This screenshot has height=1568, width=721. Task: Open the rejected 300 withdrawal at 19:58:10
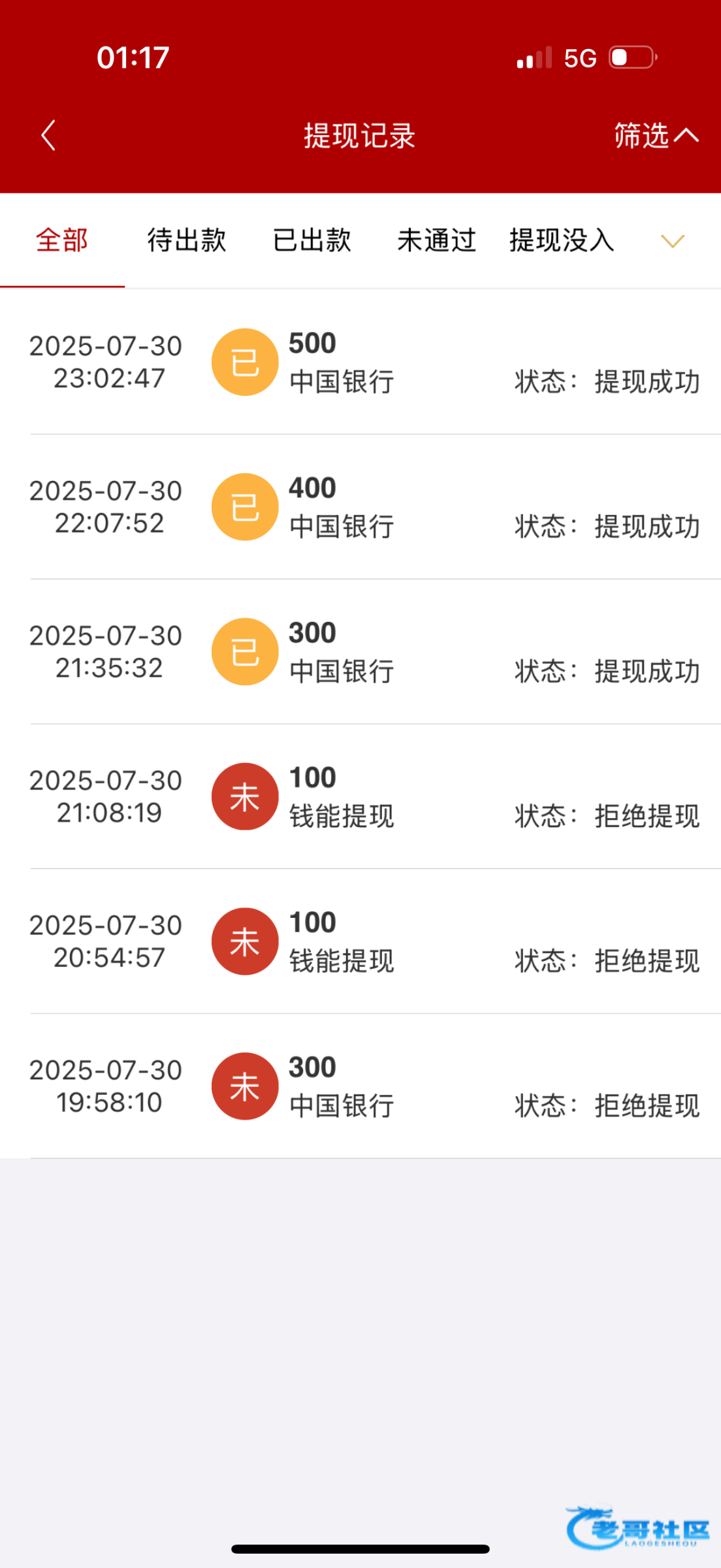point(360,1086)
